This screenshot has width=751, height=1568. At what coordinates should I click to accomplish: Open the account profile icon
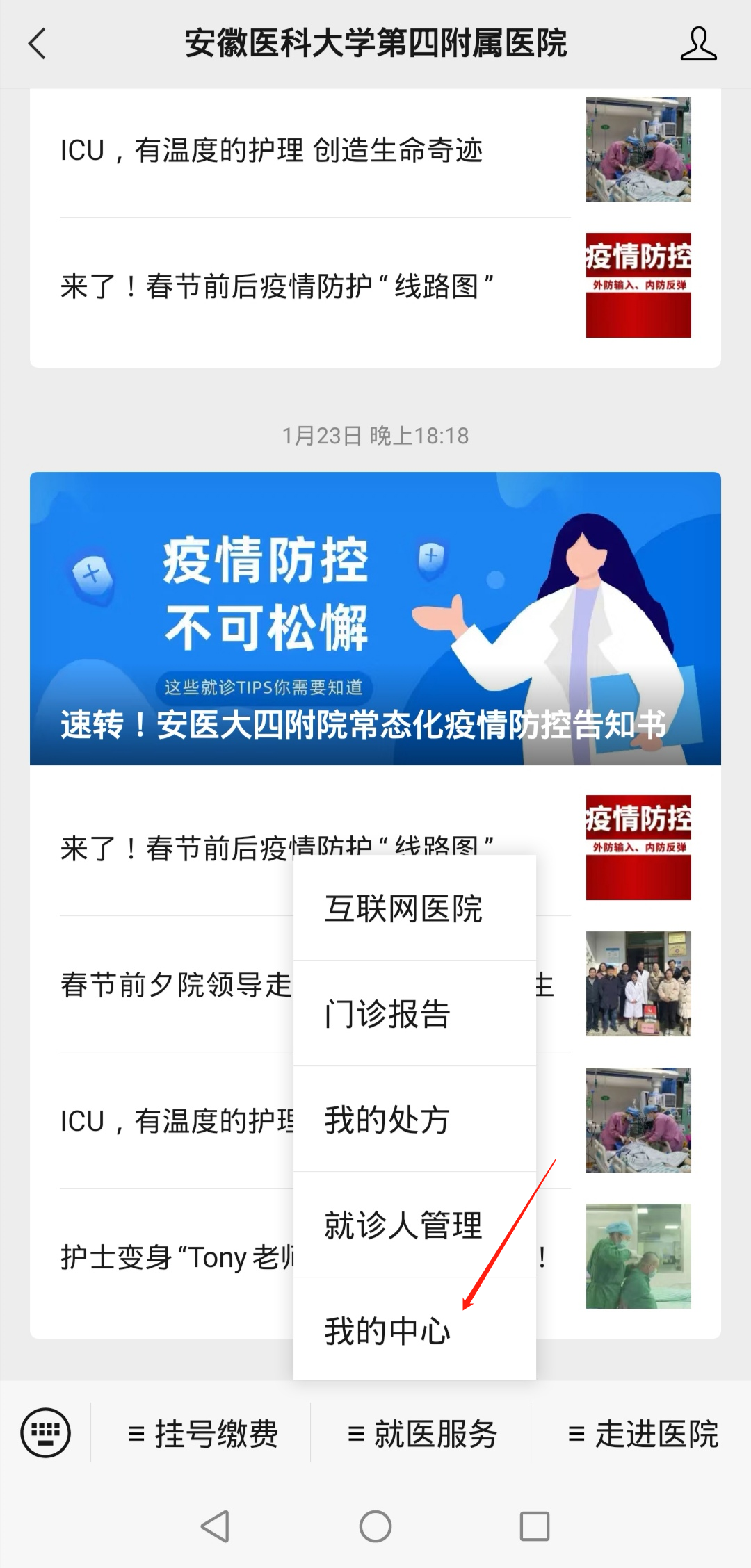click(x=698, y=44)
